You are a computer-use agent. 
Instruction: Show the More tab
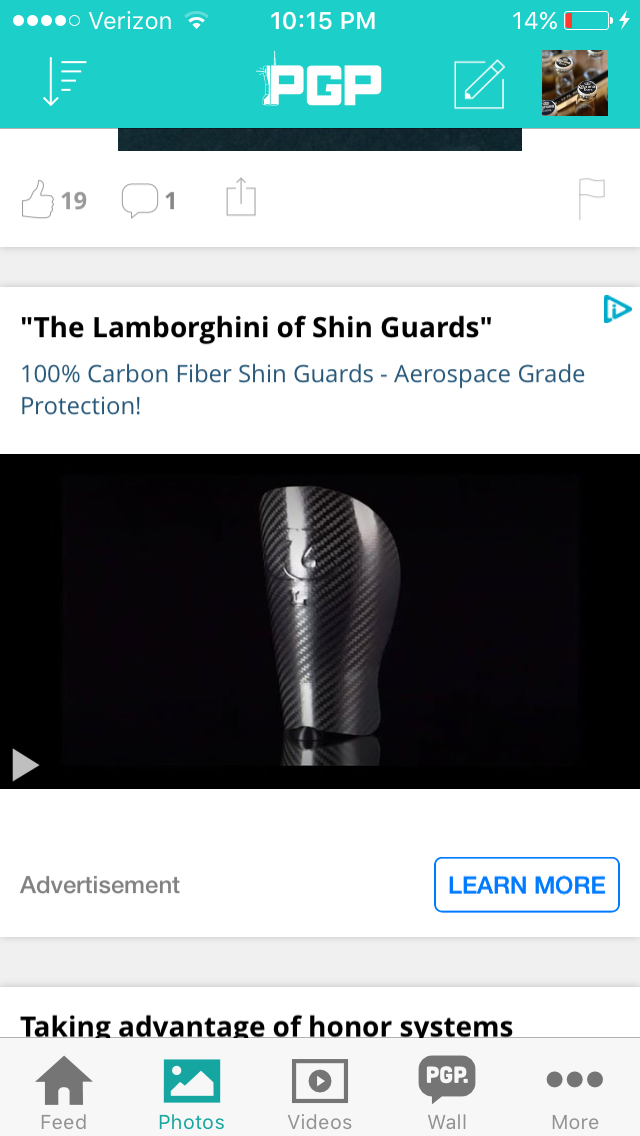click(574, 1094)
